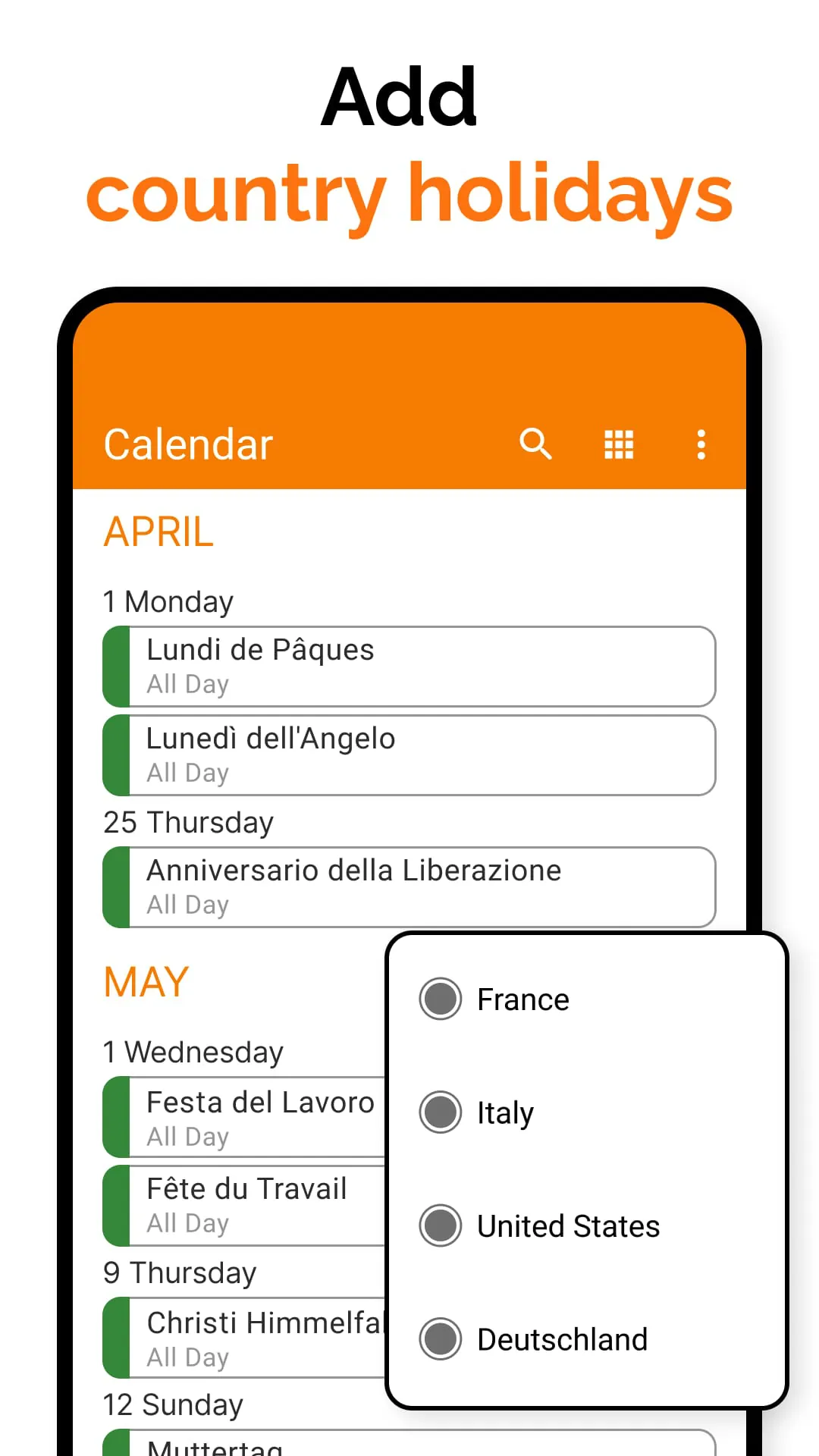Open the calendar search

[x=535, y=444]
